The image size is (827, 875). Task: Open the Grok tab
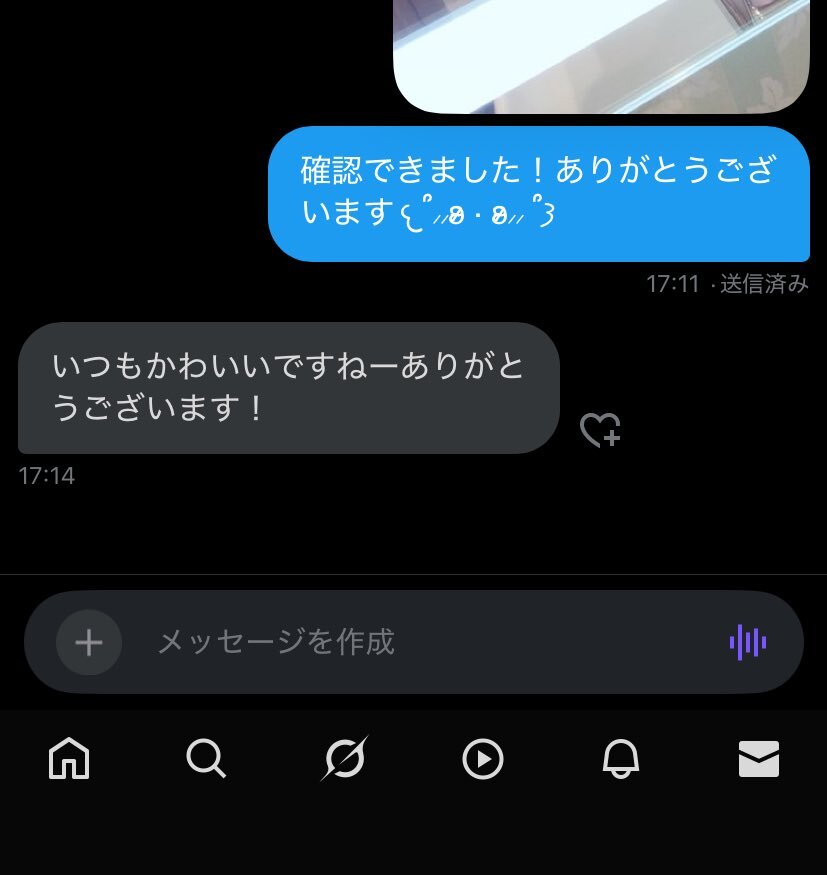344,760
